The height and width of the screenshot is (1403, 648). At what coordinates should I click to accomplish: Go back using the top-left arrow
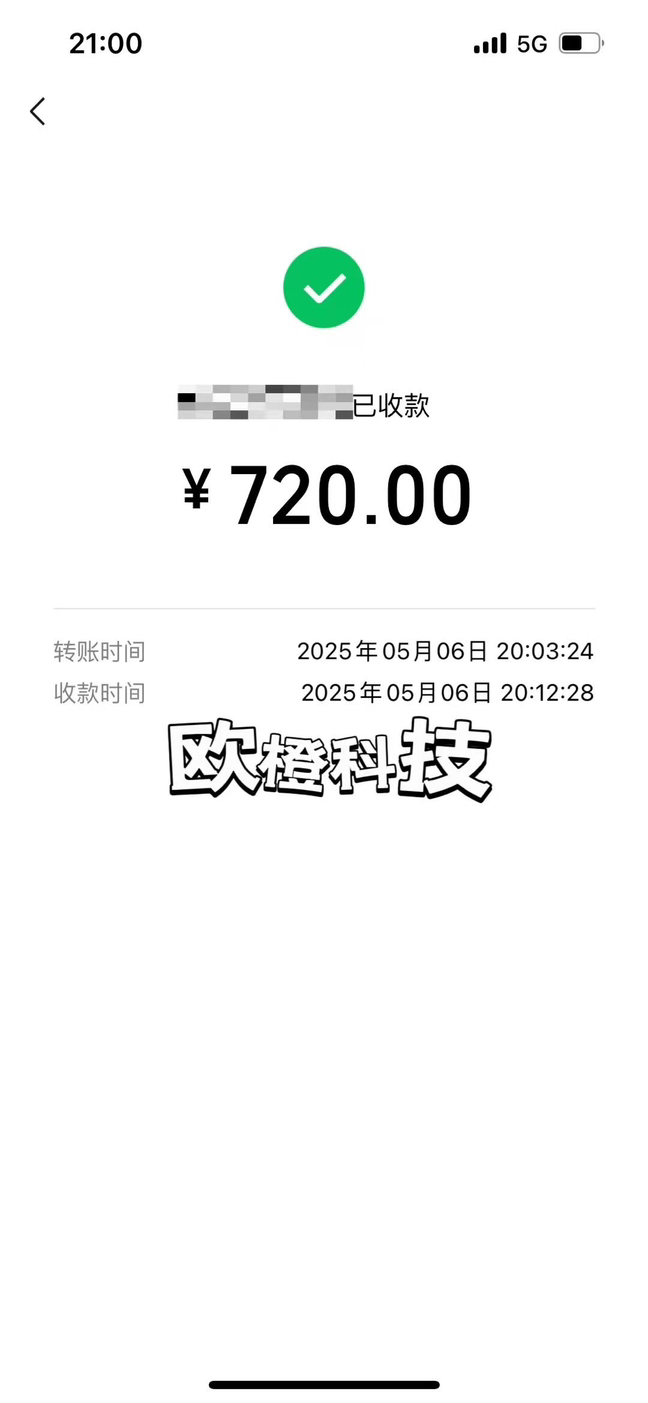pyautogui.click(x=38, y=111)
